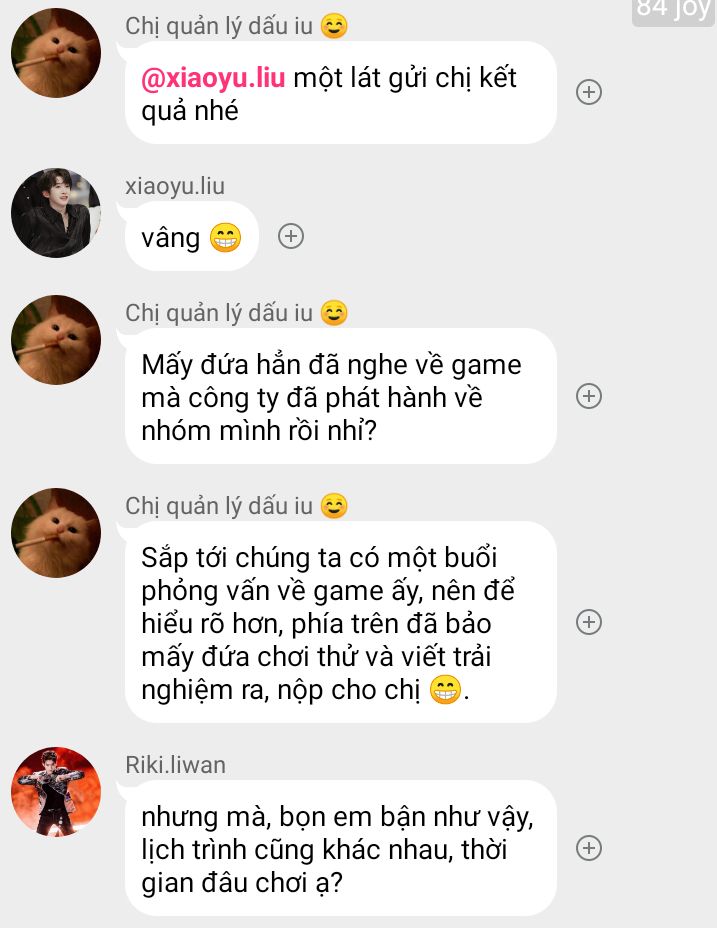Tap the plus icon beside Riki.liwan's message

pyautogui.click(x=589, y=848)
